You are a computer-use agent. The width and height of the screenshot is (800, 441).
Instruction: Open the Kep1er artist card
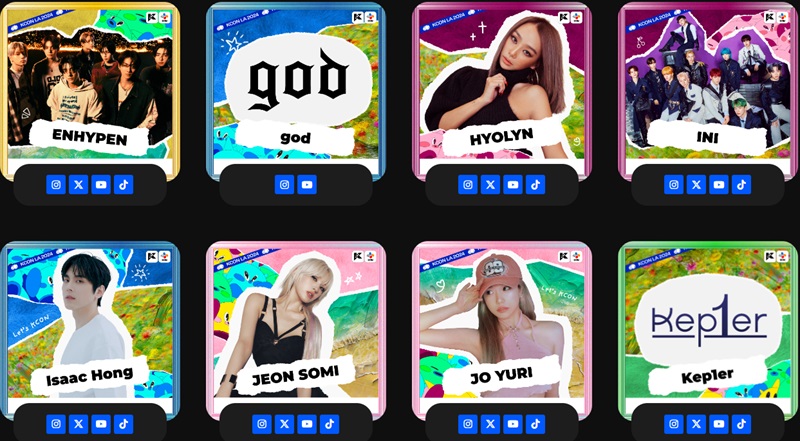pos(707,325)
